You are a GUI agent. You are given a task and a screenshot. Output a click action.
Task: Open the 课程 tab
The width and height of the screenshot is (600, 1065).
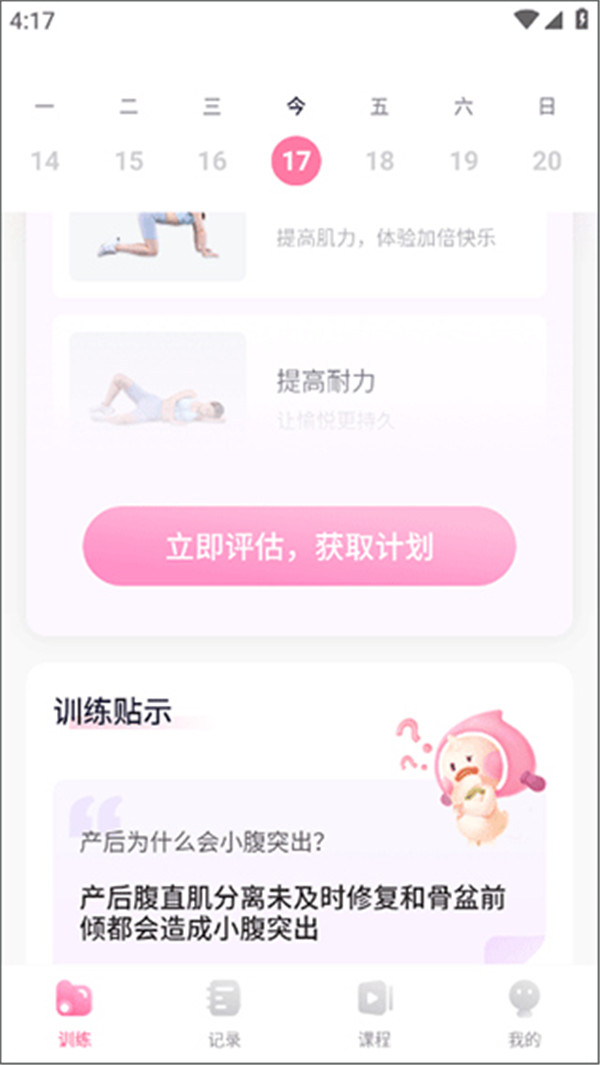click(375, 1012)
